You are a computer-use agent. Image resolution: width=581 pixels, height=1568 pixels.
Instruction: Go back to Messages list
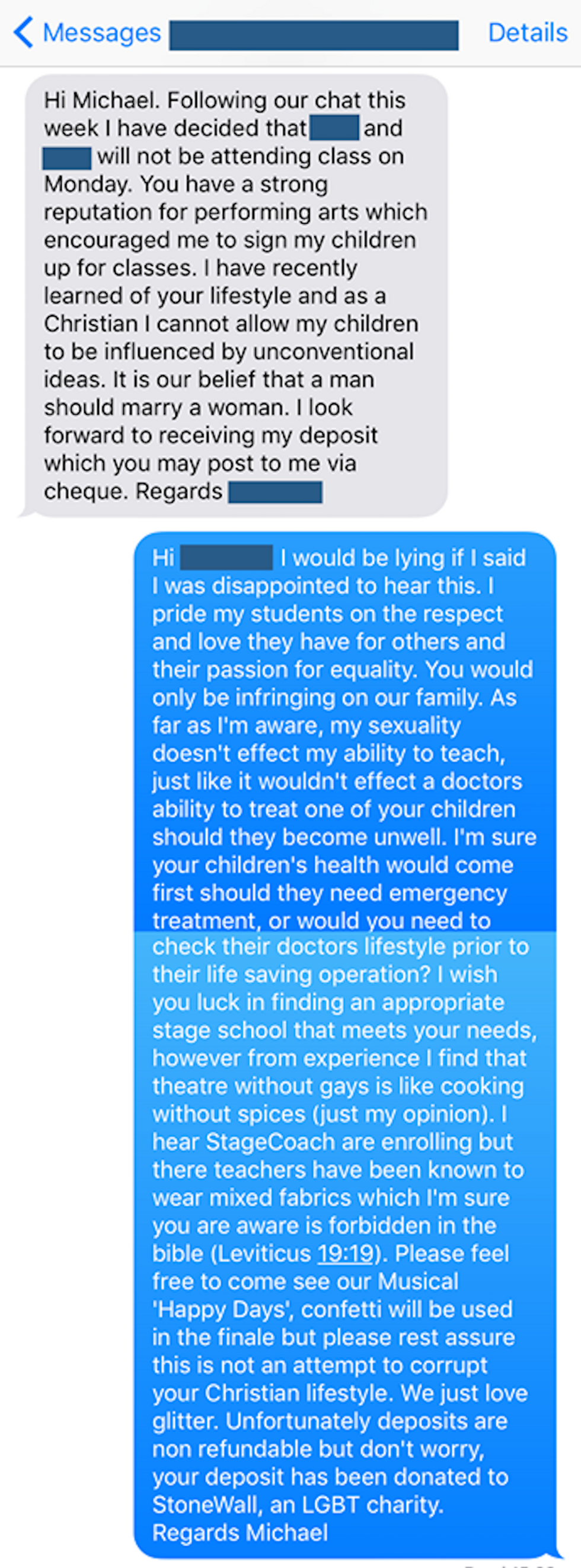(87, 33)
